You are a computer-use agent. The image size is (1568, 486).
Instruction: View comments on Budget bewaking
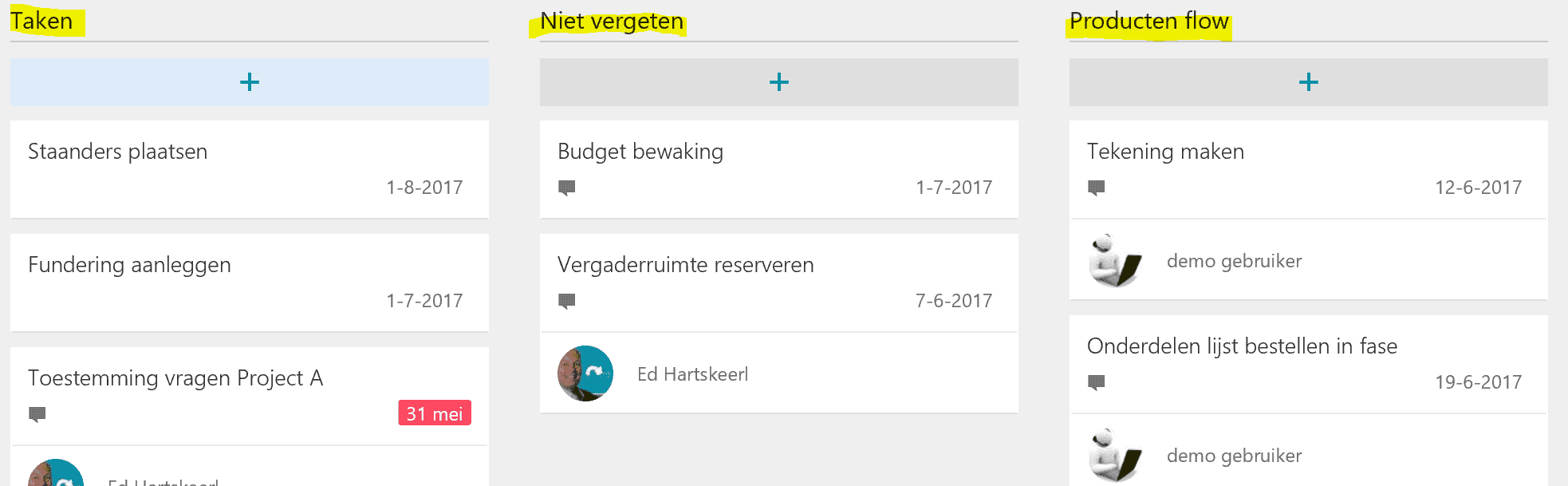click(x=567, y=188)
